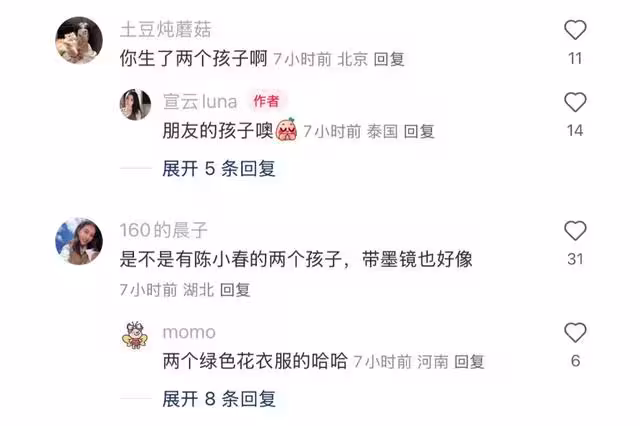Open 160的晨子's profile avatar
Viewport: 640px width, 426px height.
point(79,241)
